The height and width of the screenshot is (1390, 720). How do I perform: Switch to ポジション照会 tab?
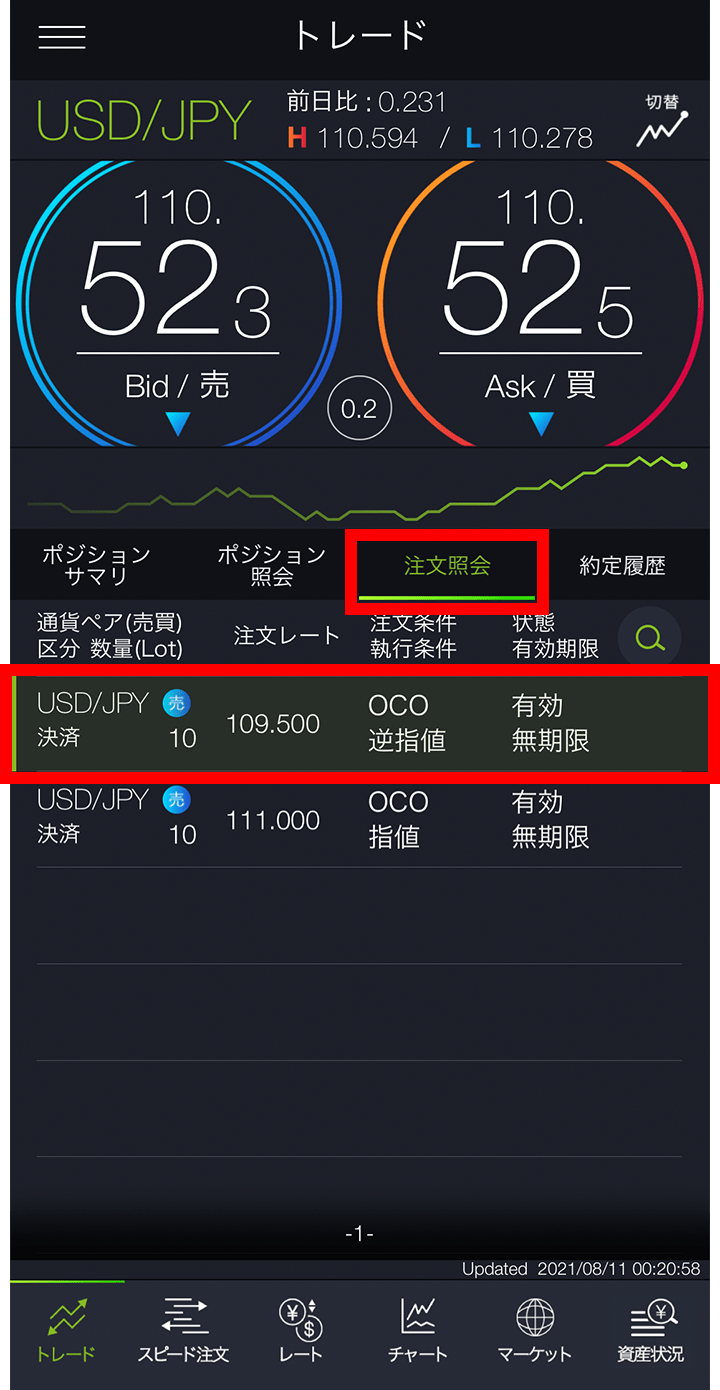pos(271,566)
